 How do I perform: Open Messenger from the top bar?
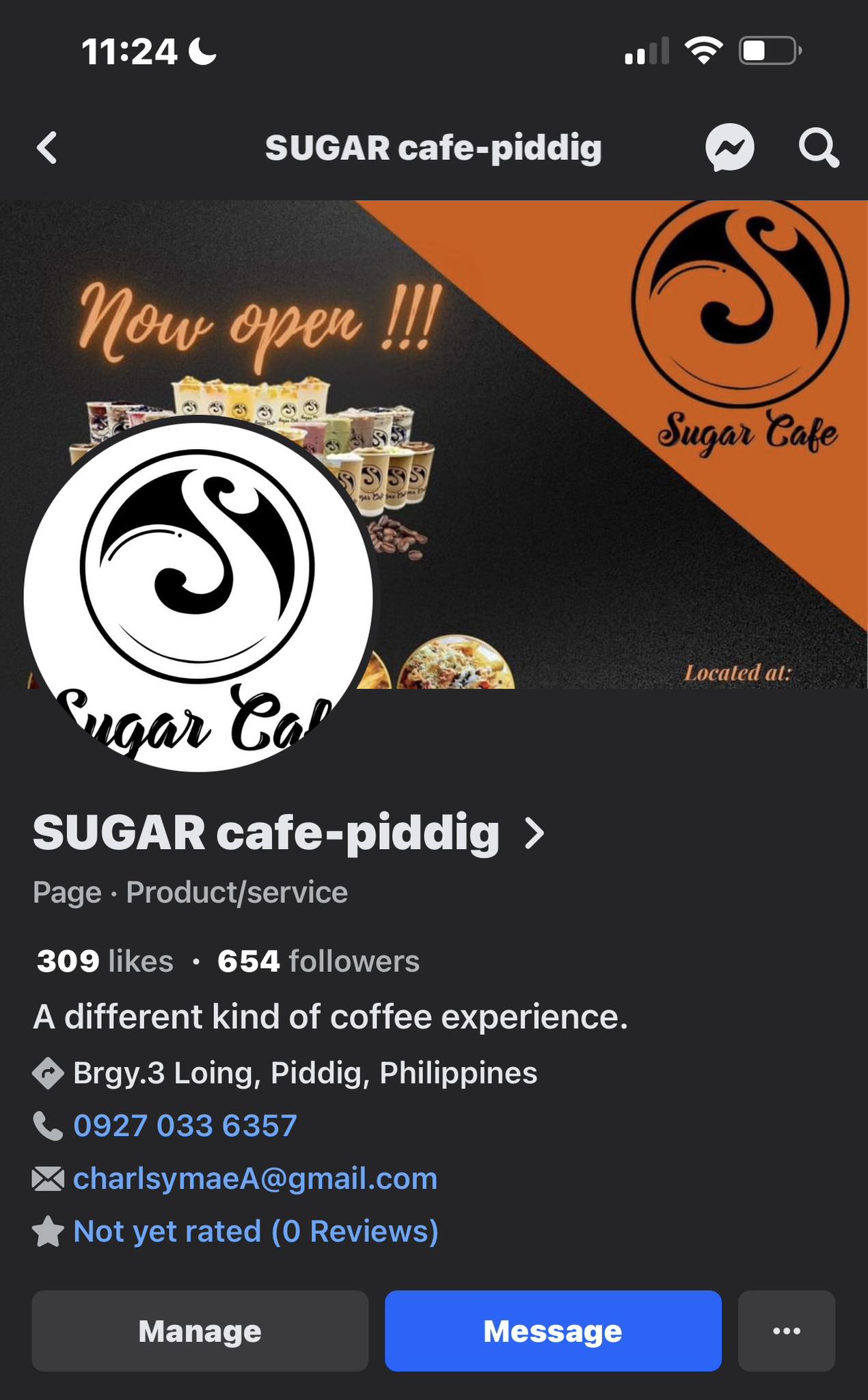pos(729,148)
